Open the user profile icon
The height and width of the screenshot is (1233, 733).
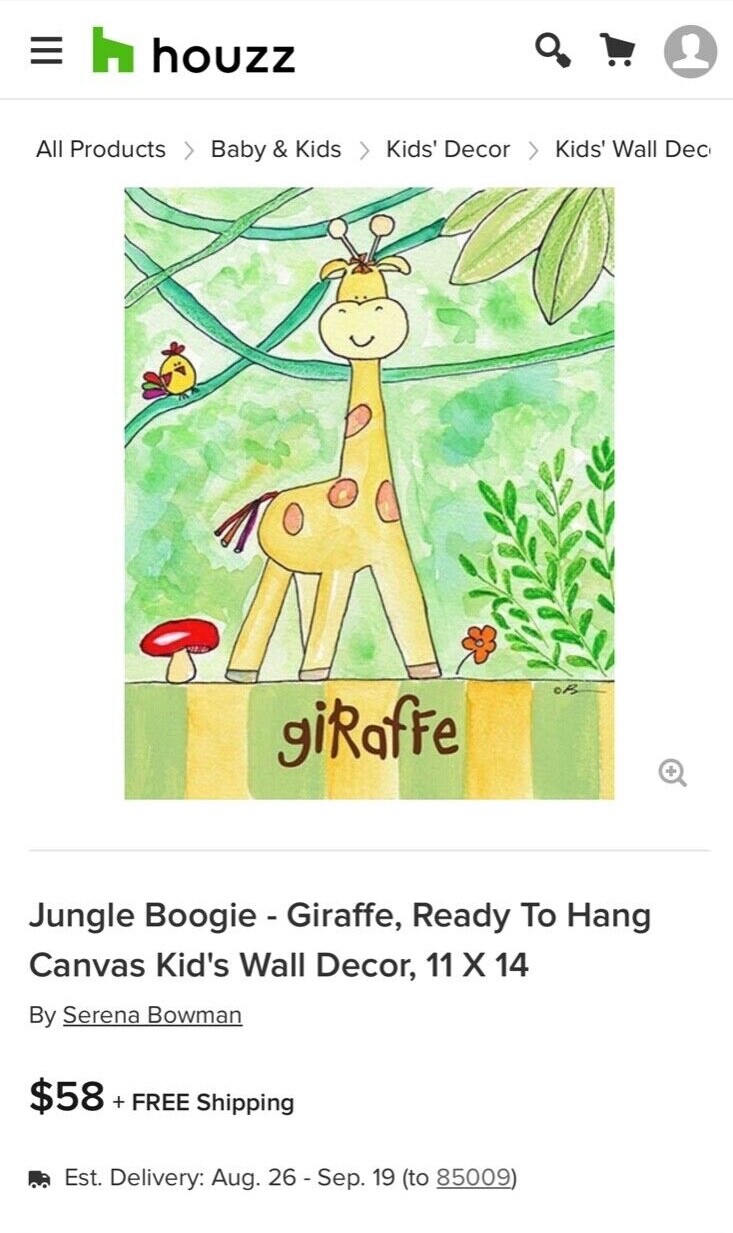690,50
